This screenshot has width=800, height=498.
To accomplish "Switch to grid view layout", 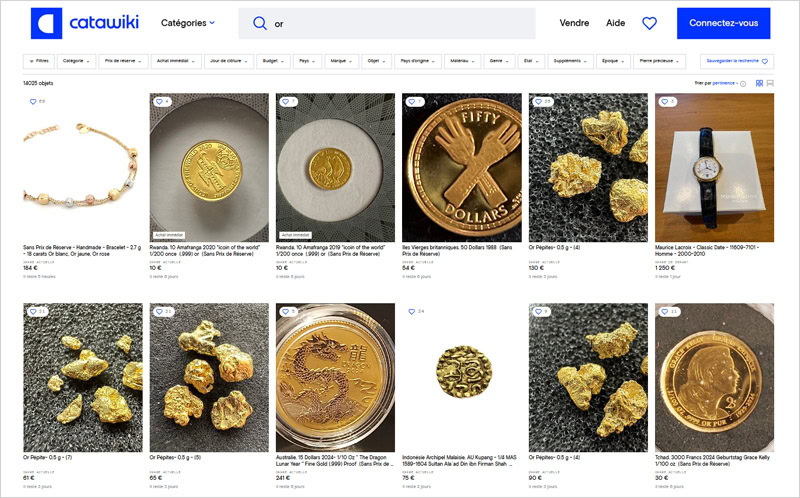I will tap(759, 83).
